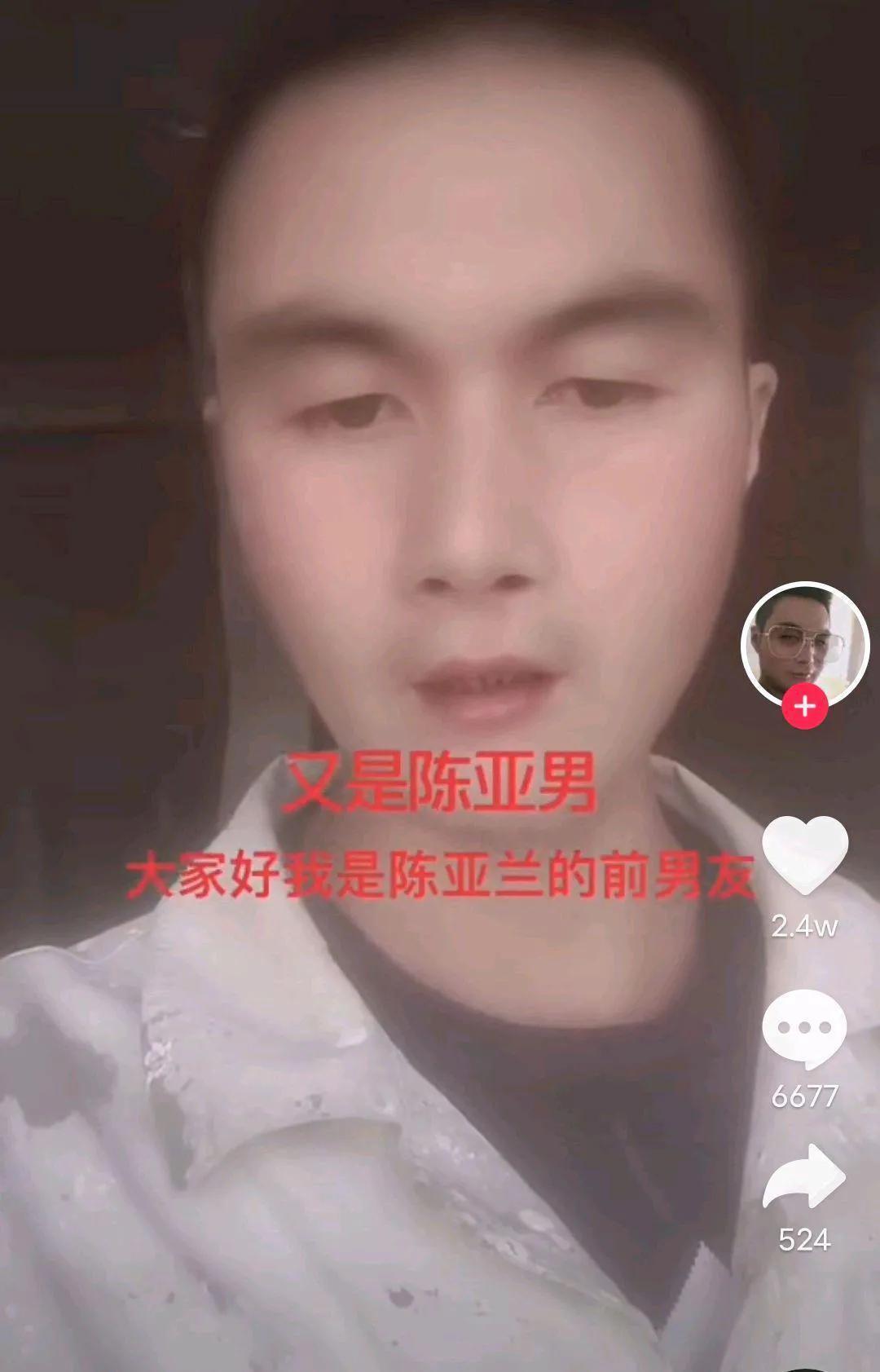
Task: Share this video with the arrow
Action: (804, 1176)
